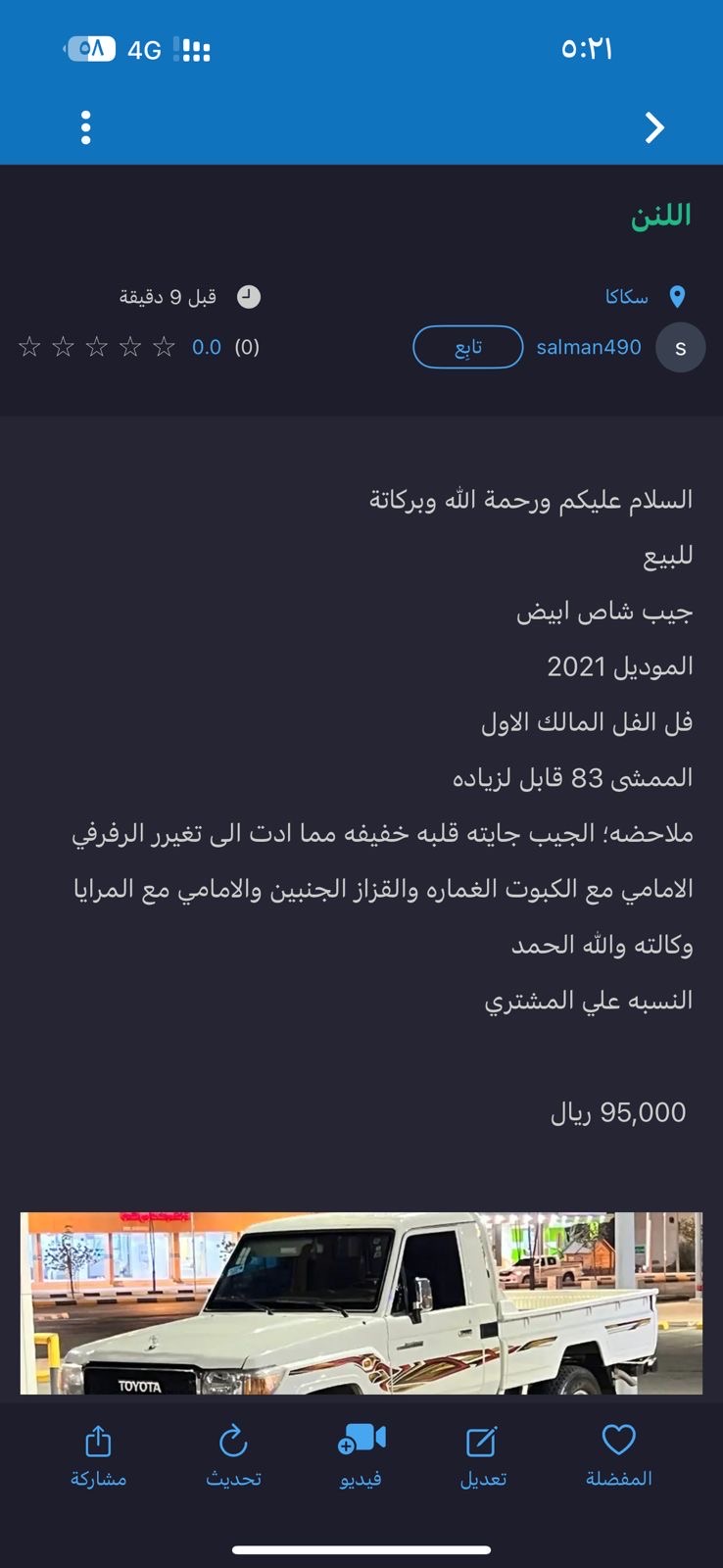The height and width of the screenshot is (1568, 723).
Task: Tap the refresh (تحديث) icon
Action: pos(231,1442)
